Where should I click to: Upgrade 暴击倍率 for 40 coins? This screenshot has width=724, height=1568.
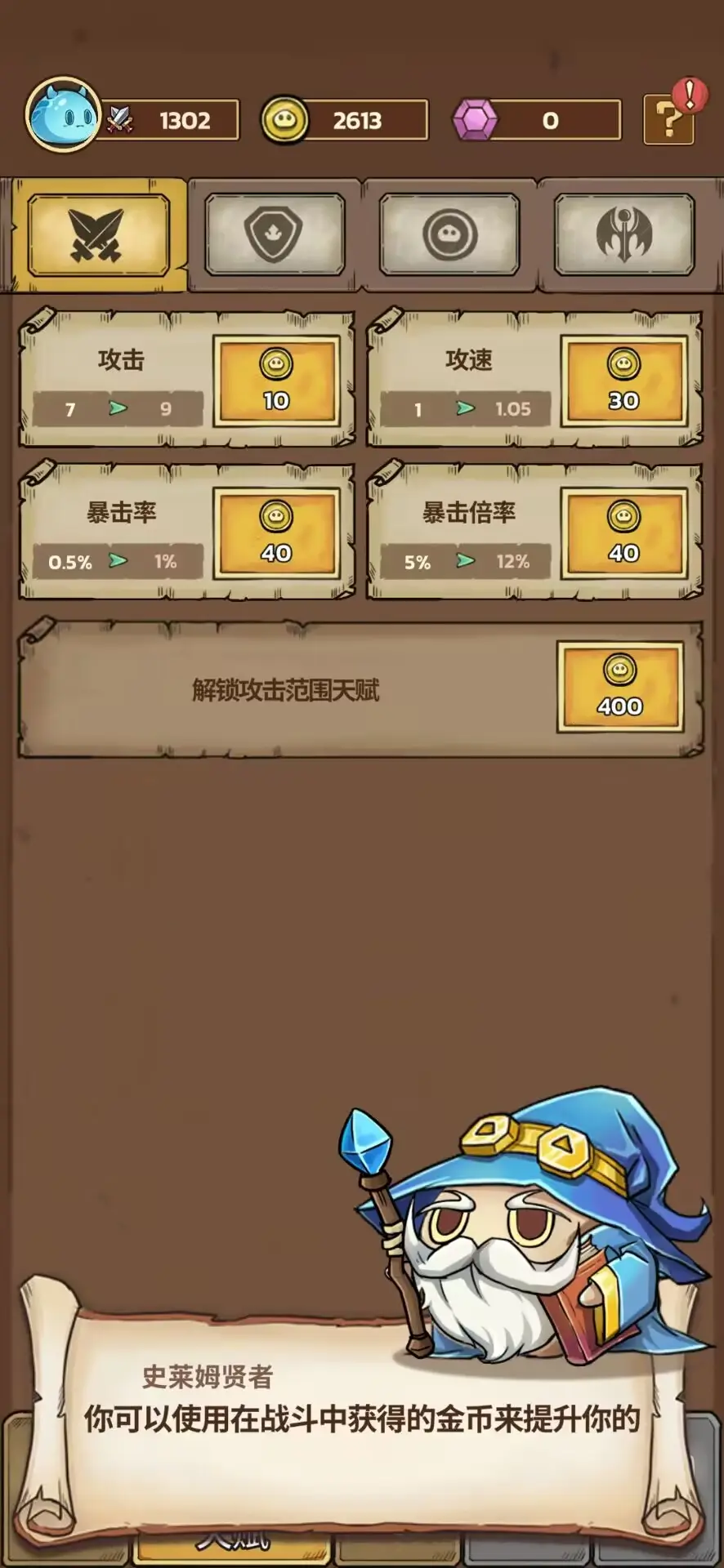point(623,534)
